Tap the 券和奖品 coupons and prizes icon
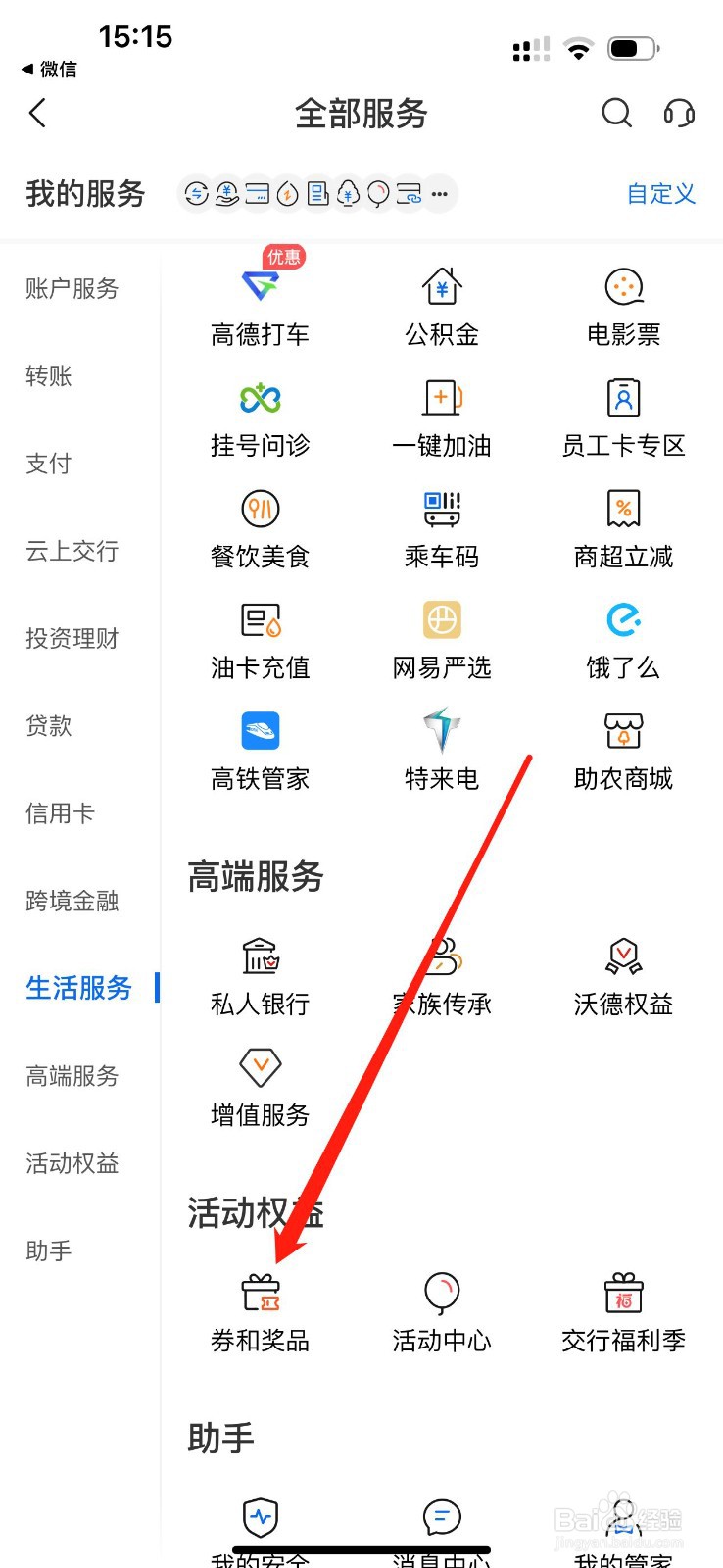 pos(259,1308)
